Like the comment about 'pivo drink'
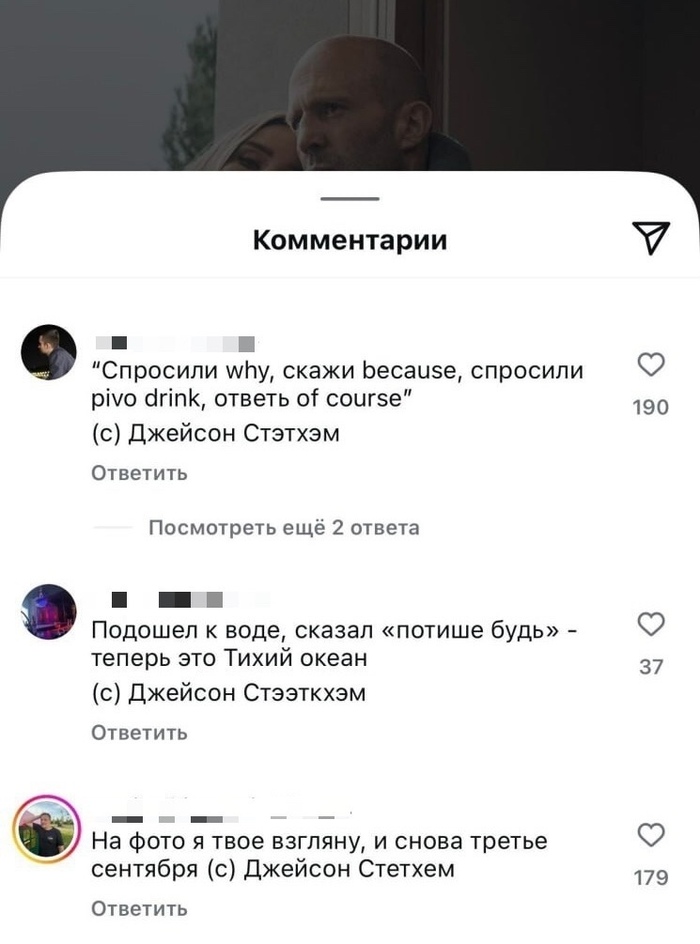700x944 pixels. point(651,366)
